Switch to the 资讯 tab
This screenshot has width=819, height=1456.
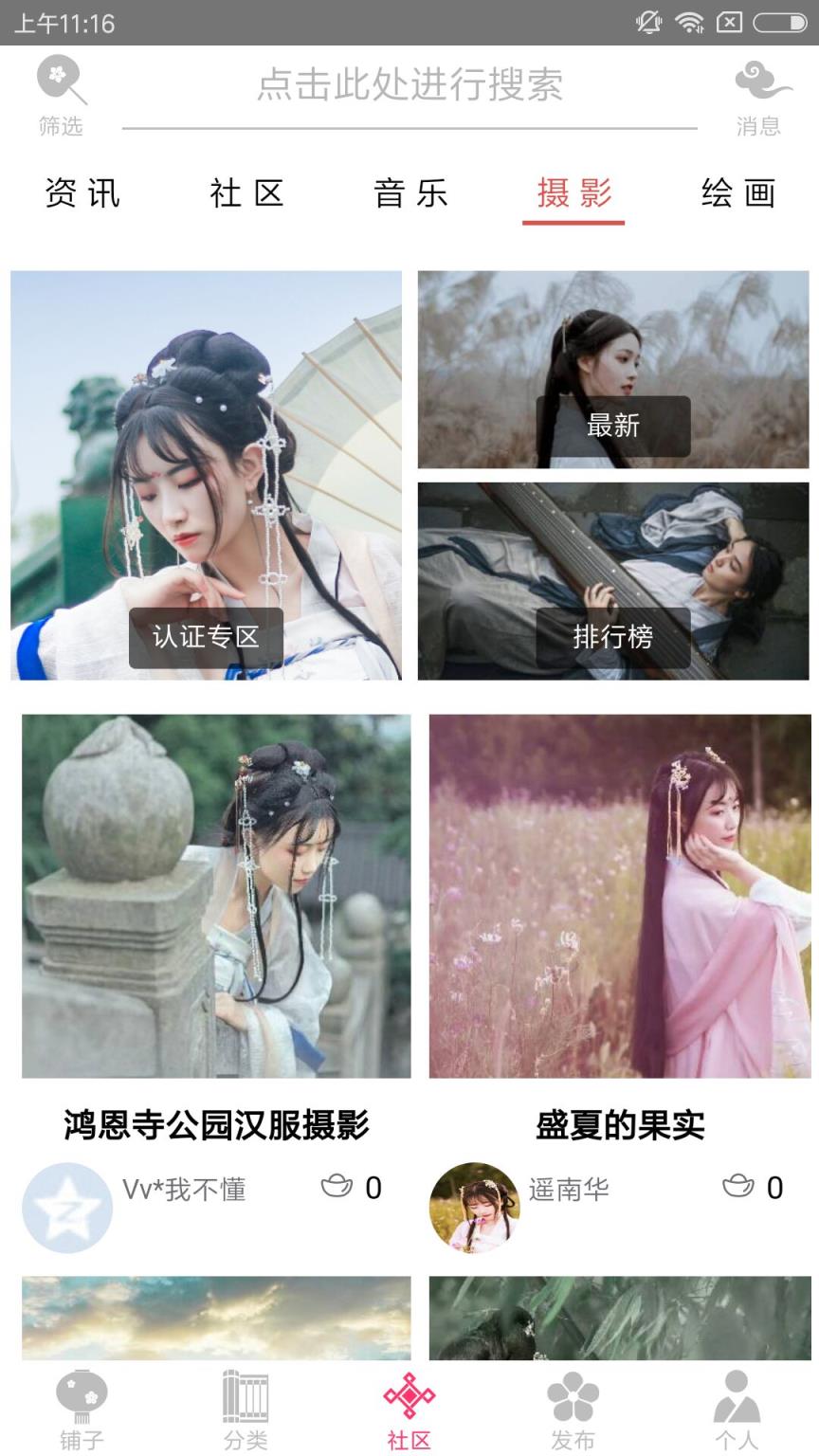pos(80,194)
